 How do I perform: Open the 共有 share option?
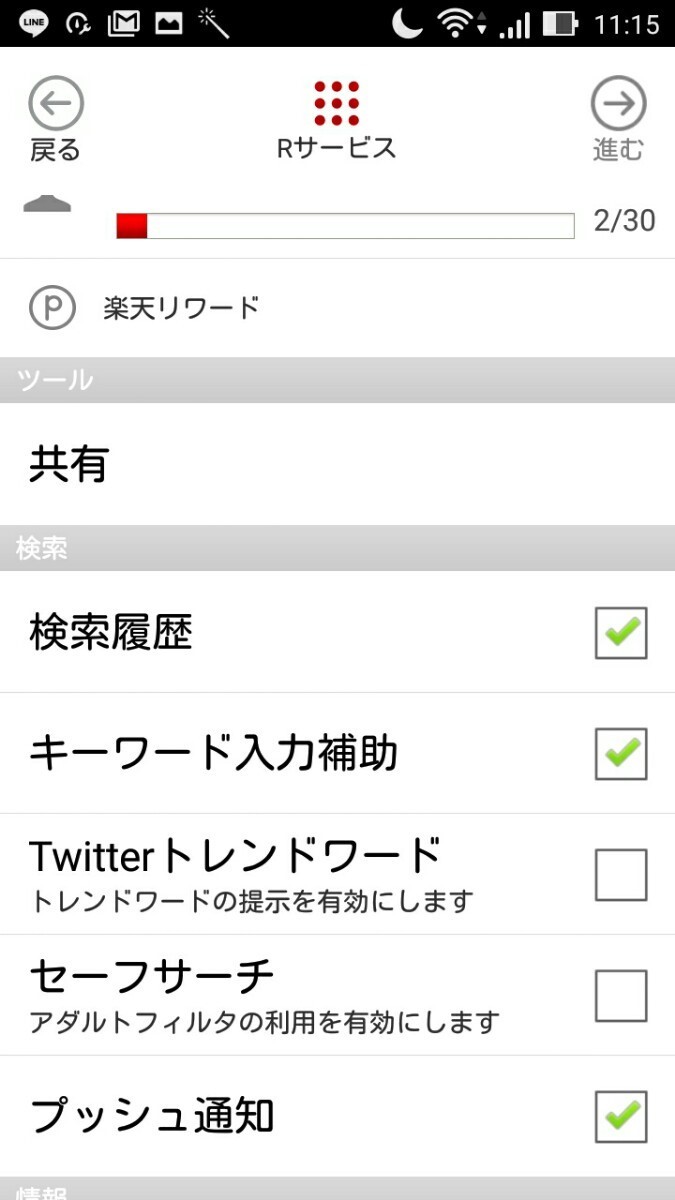(x=337, y=464)
